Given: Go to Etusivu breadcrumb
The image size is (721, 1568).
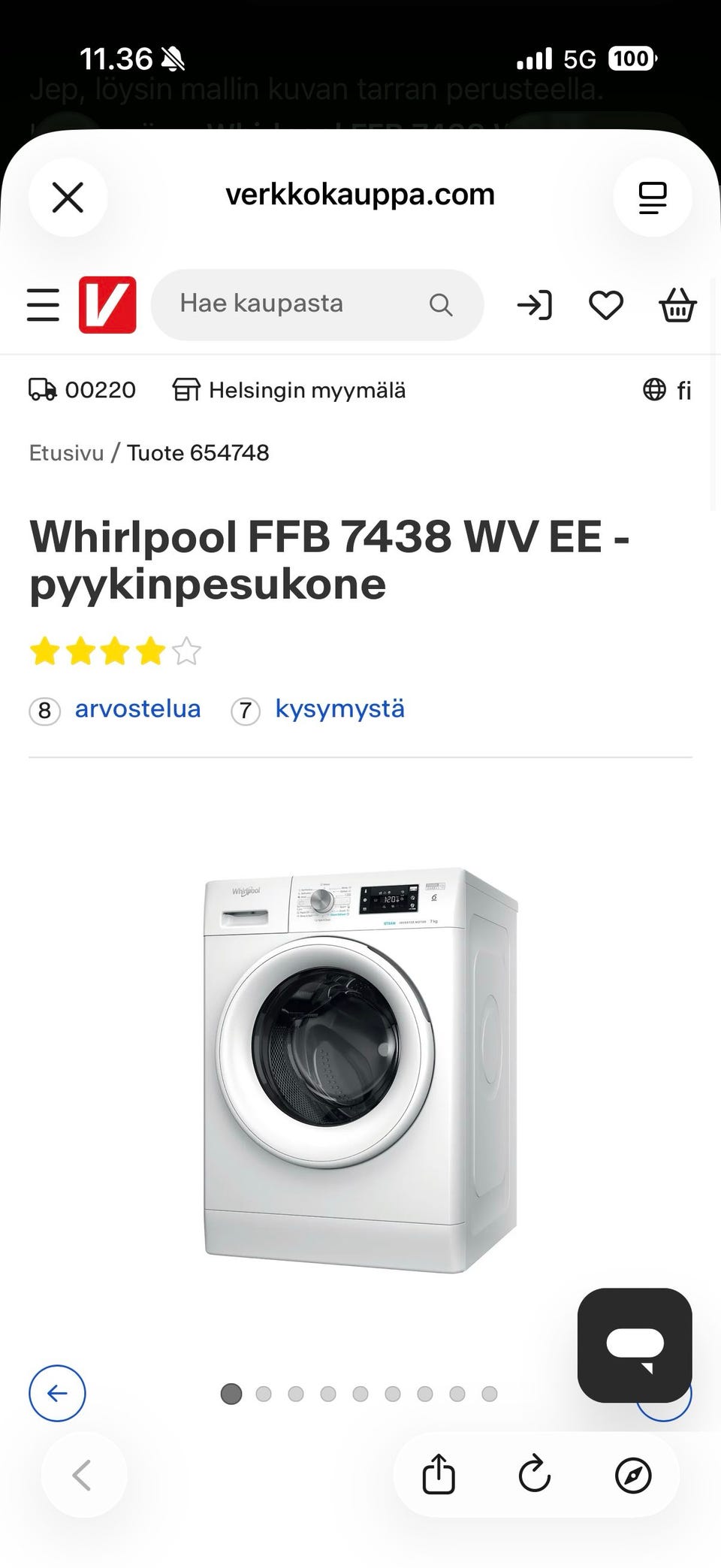Looking at the screenshot, I should 66,452.
